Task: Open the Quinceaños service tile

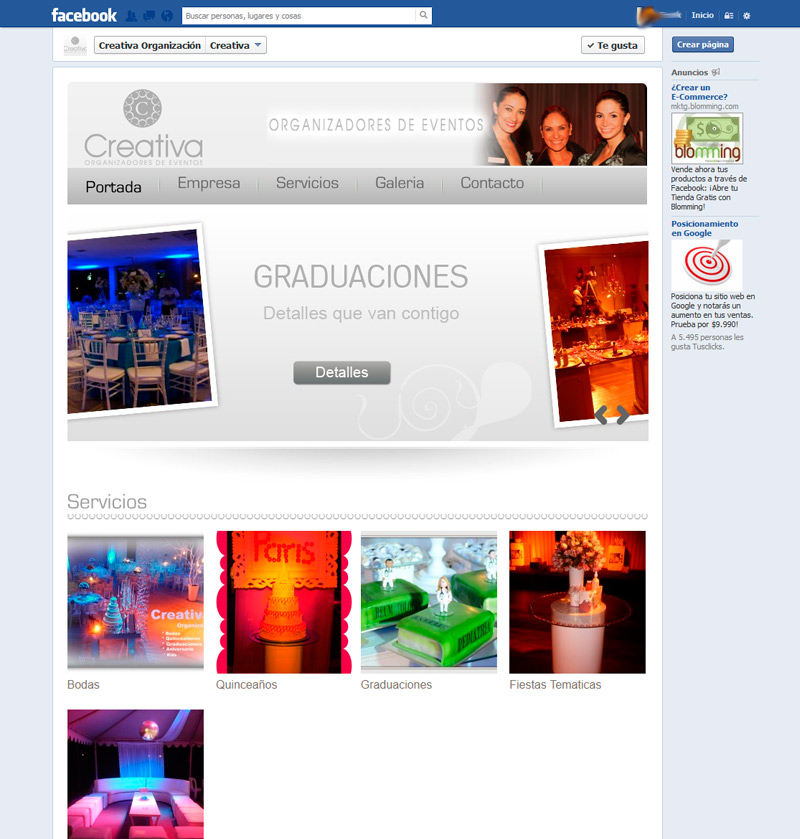Action: click(283, 602)
